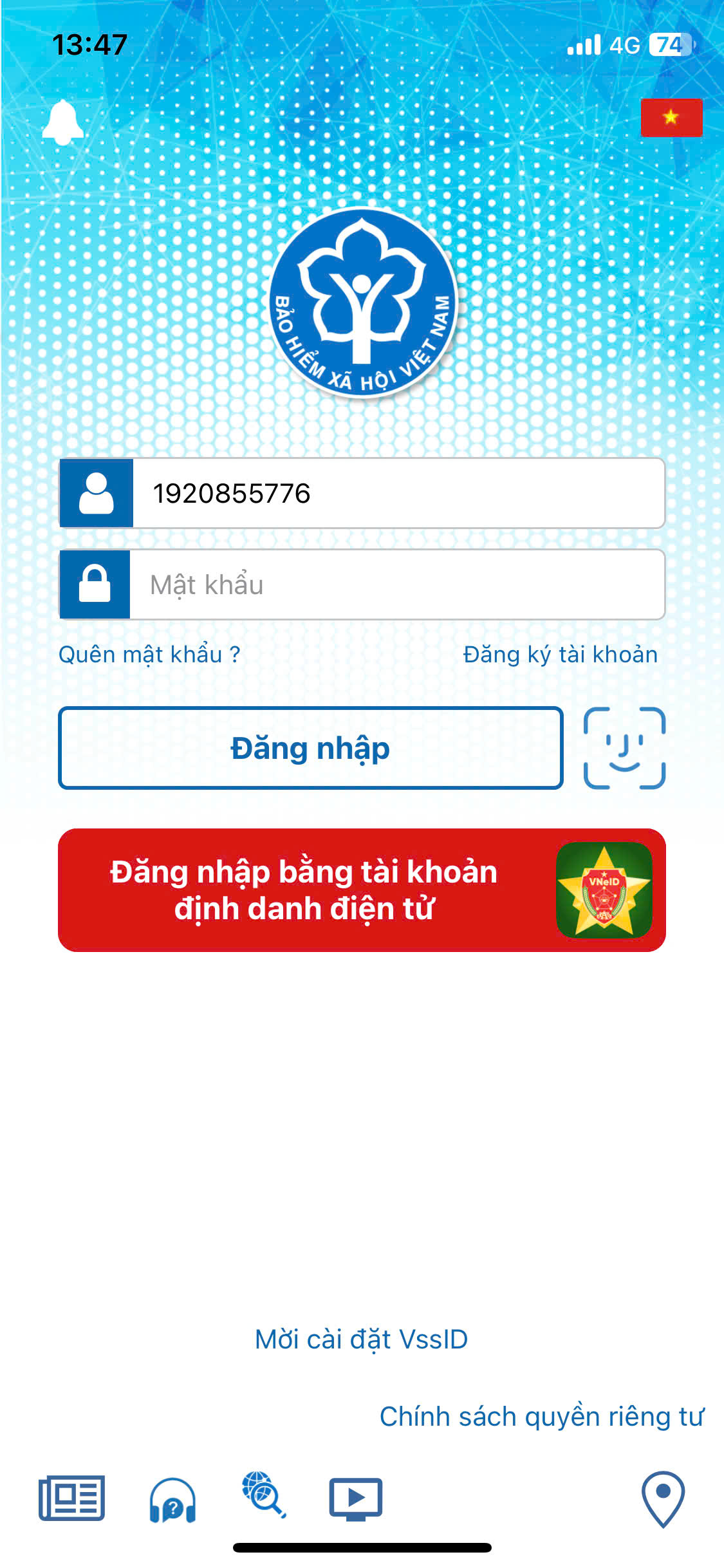Tap the Mật khẩu password field
724x1568 pixels.
[x=396, y=584]
